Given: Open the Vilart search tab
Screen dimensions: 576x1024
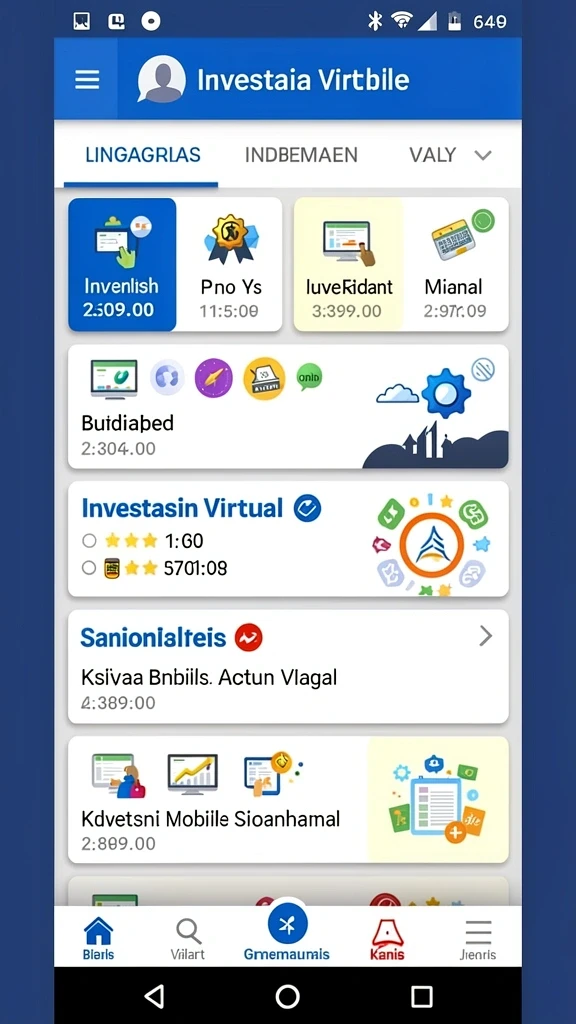Looking at the screenshot, I should (188, 939).
